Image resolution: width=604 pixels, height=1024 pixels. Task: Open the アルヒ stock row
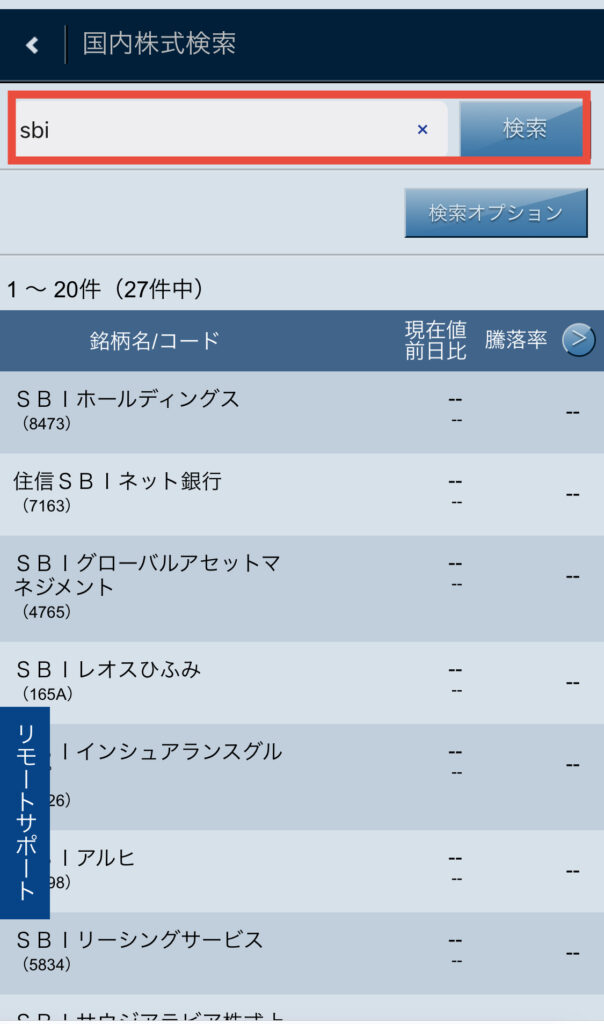click(x=326, y=871)
